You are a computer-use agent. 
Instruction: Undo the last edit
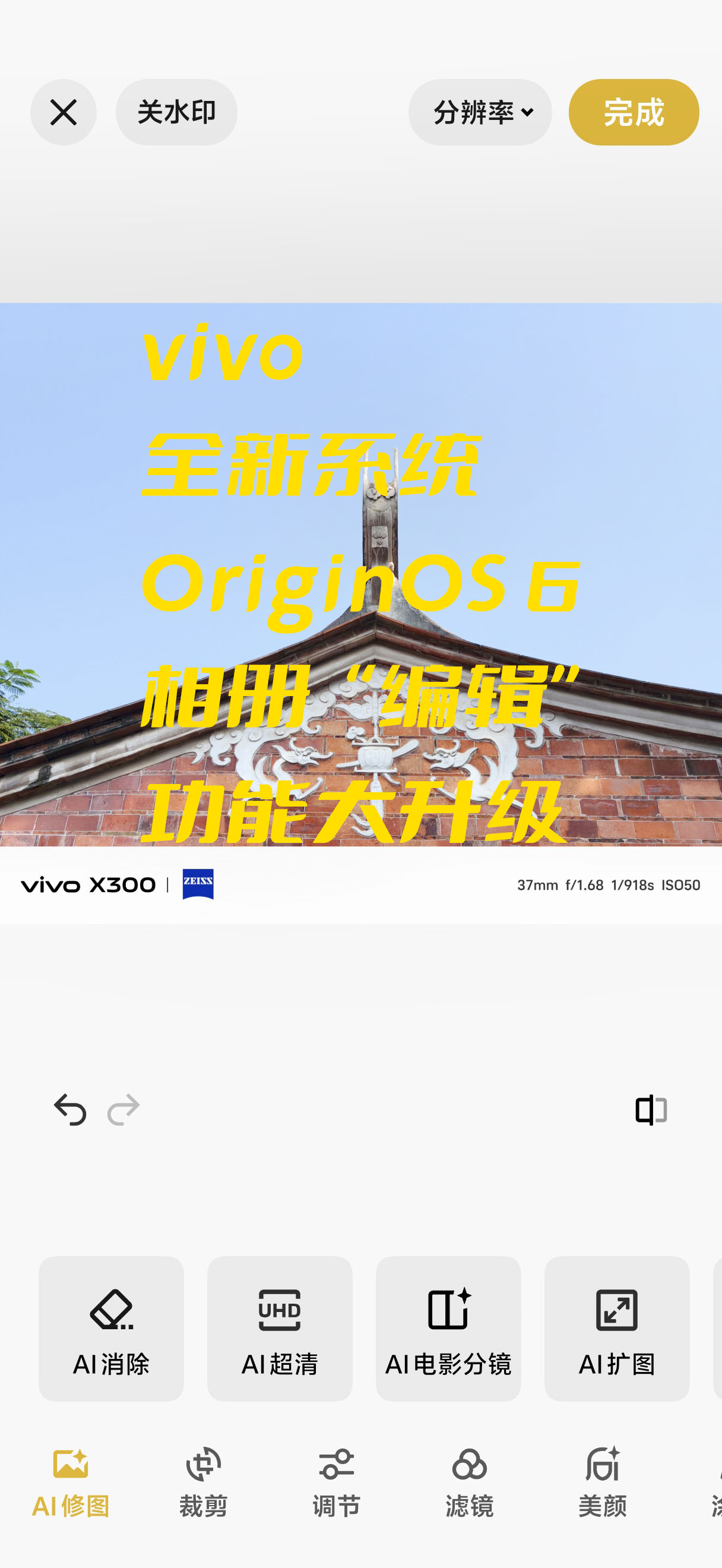(70, 1109)
